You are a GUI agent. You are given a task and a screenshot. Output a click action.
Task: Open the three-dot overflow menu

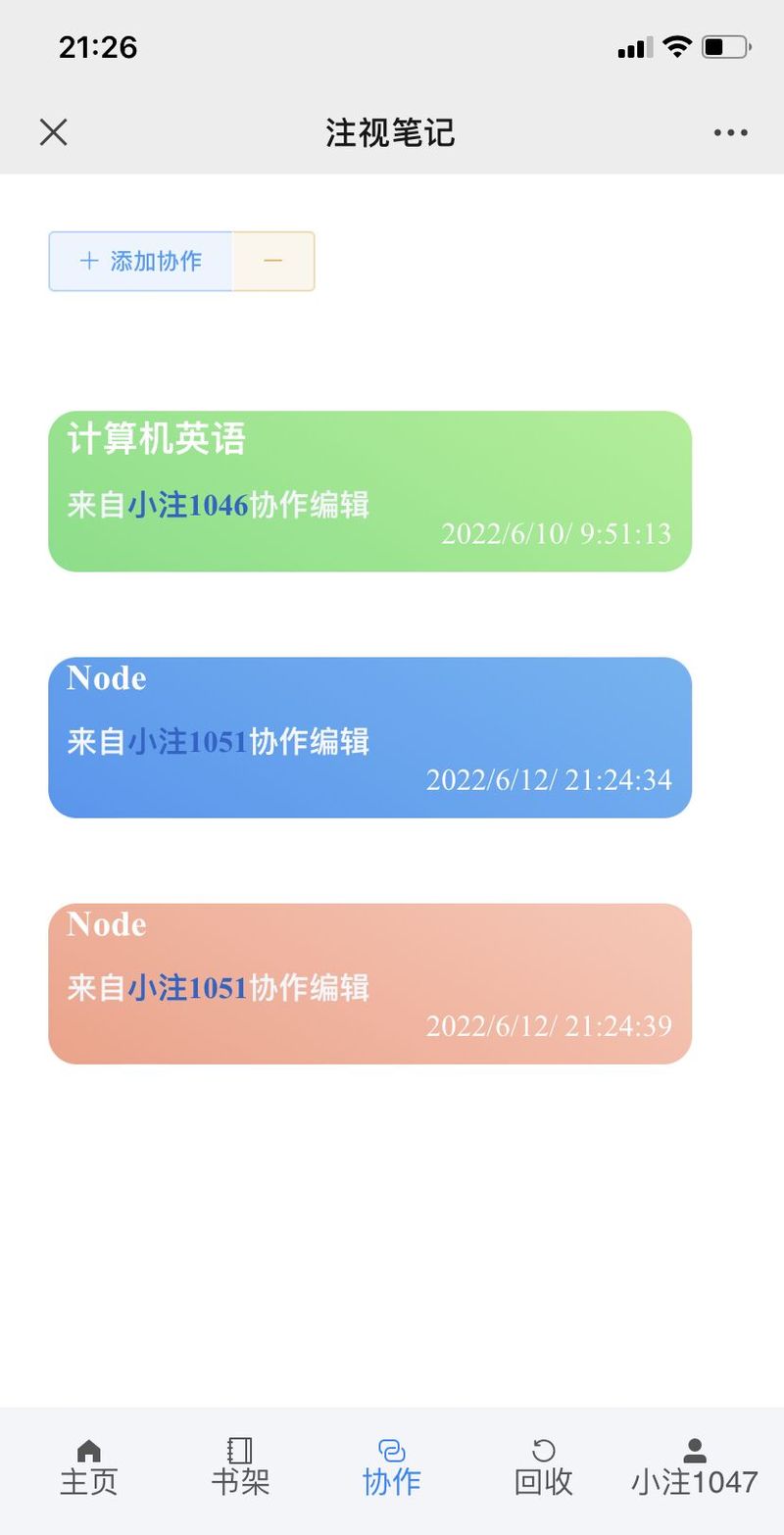point(730,132)
